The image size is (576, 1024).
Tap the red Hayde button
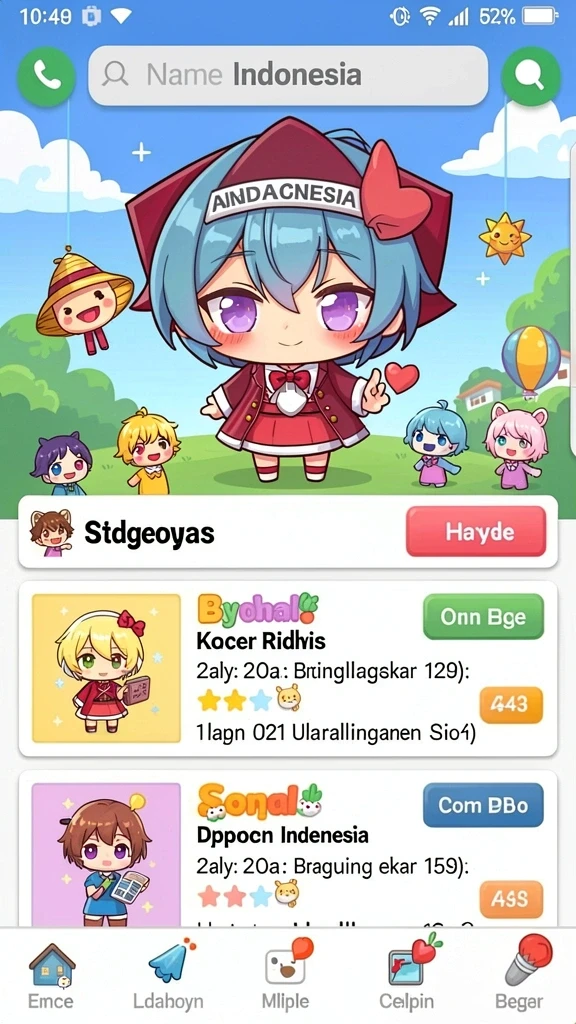475,532
